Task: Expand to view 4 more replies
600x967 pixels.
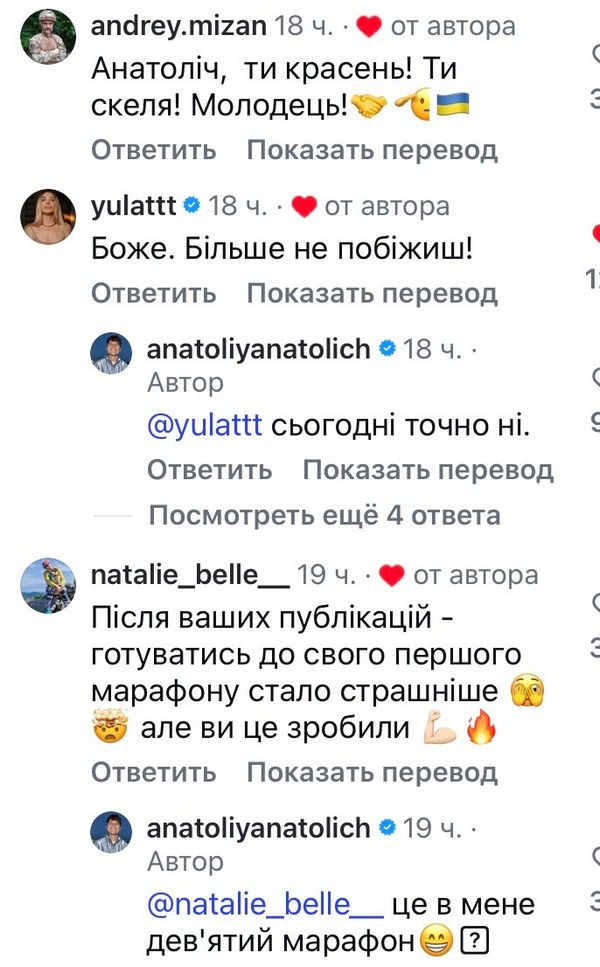Action: tap(324, 516)
